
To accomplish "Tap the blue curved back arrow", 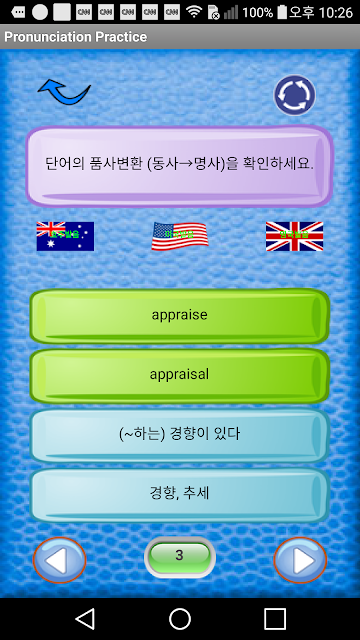I will pos(64,92).
